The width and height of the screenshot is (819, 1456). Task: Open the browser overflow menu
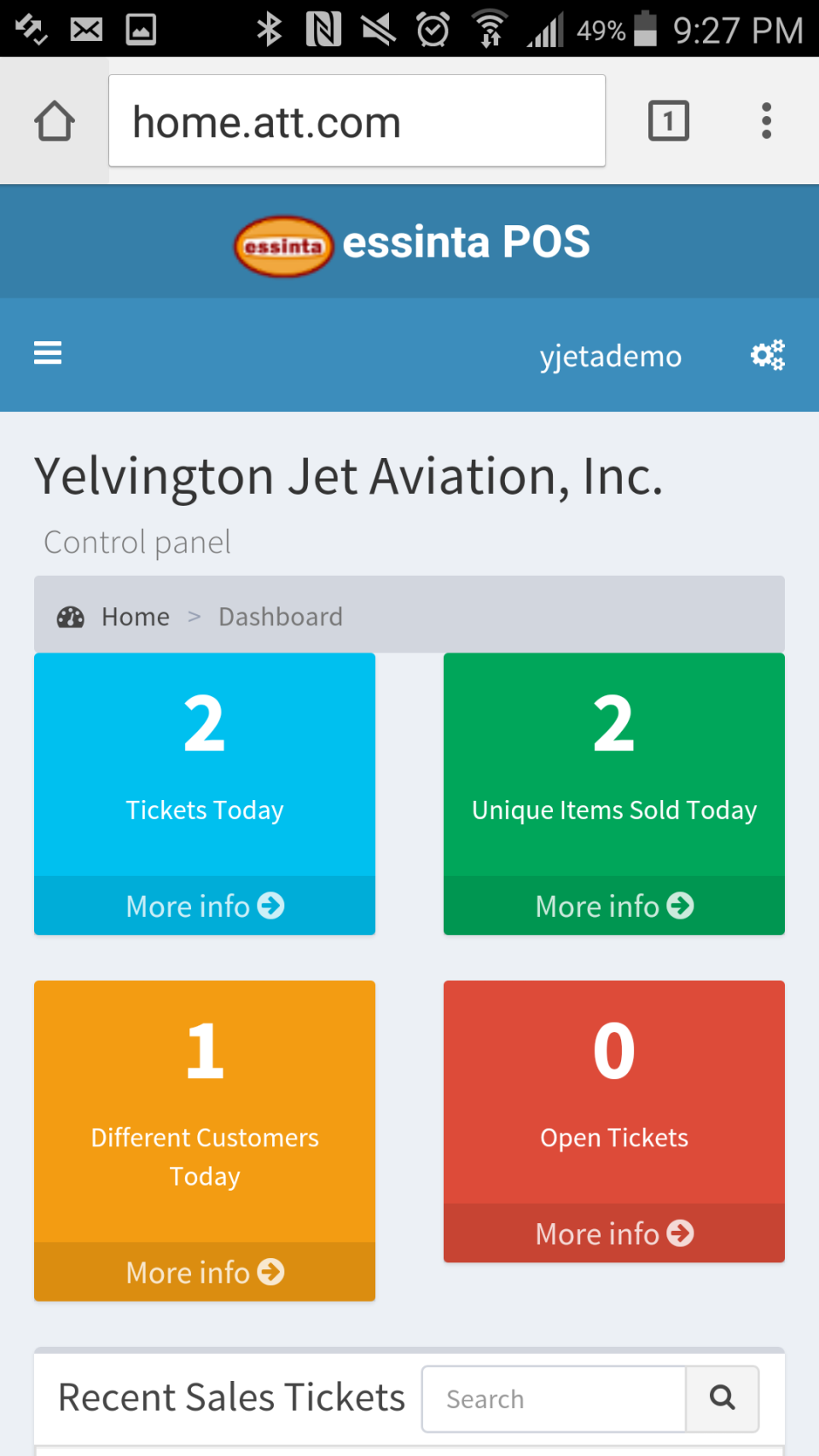coord(765,120)
